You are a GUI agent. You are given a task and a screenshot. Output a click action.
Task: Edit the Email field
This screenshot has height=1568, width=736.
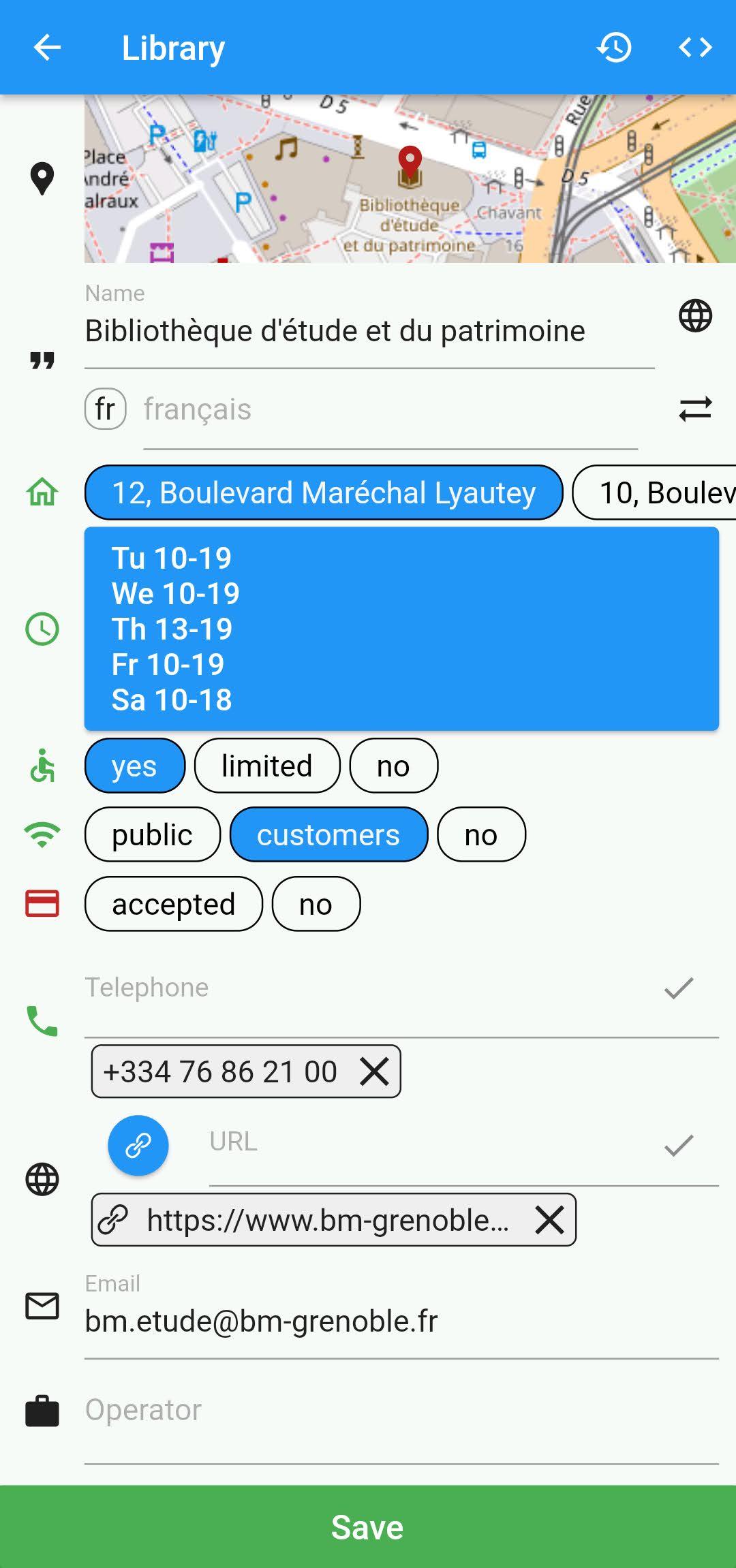click(x=401, y=1321)
